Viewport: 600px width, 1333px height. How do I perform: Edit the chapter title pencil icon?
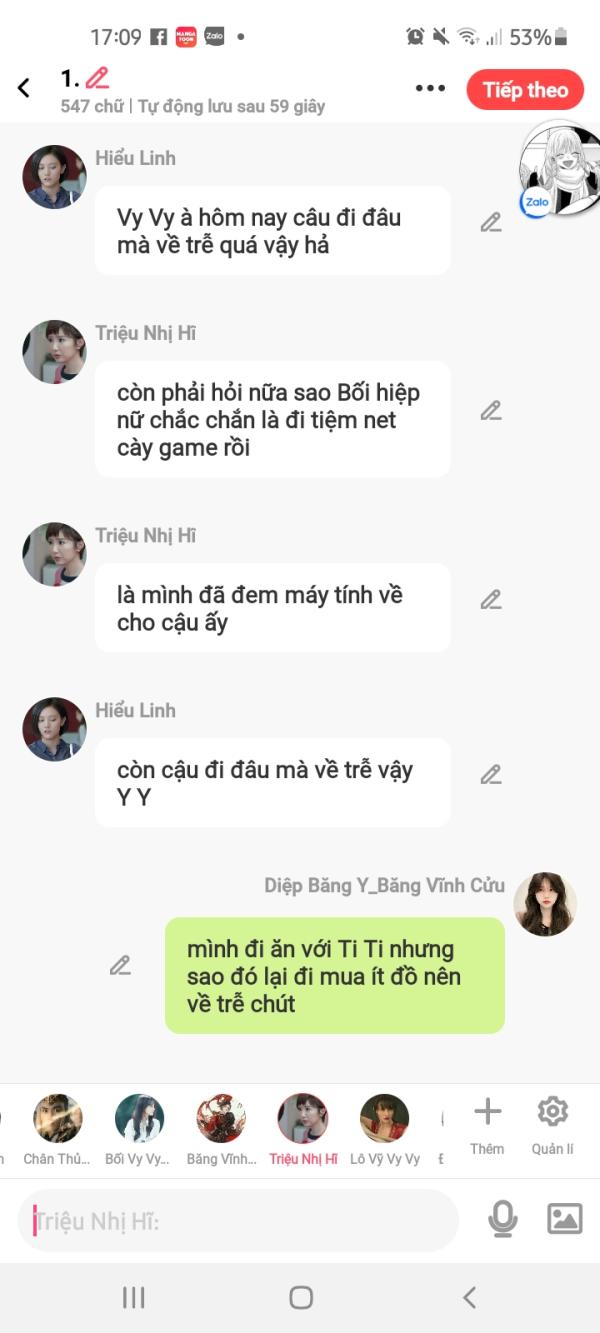point(97,78)
